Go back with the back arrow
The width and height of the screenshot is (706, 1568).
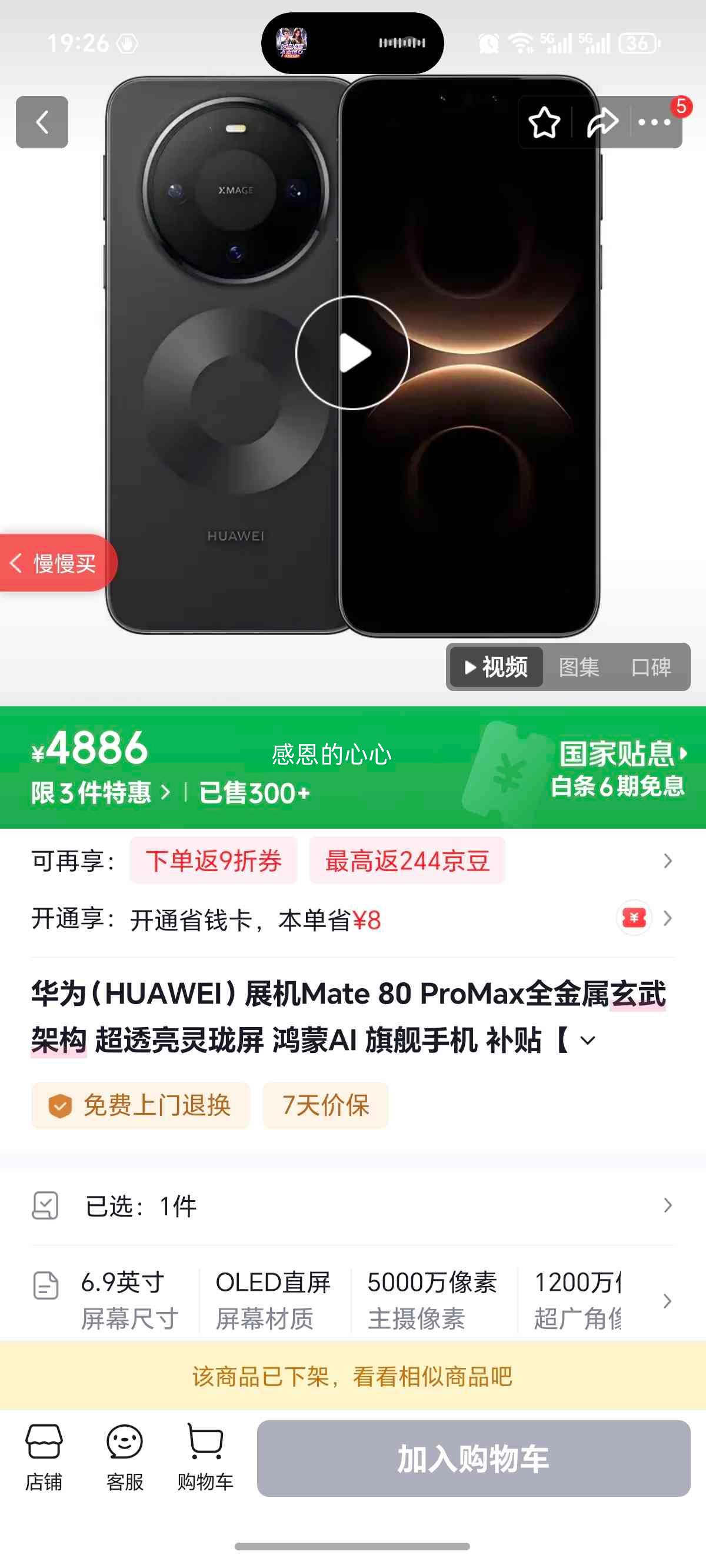coord(41,122)
